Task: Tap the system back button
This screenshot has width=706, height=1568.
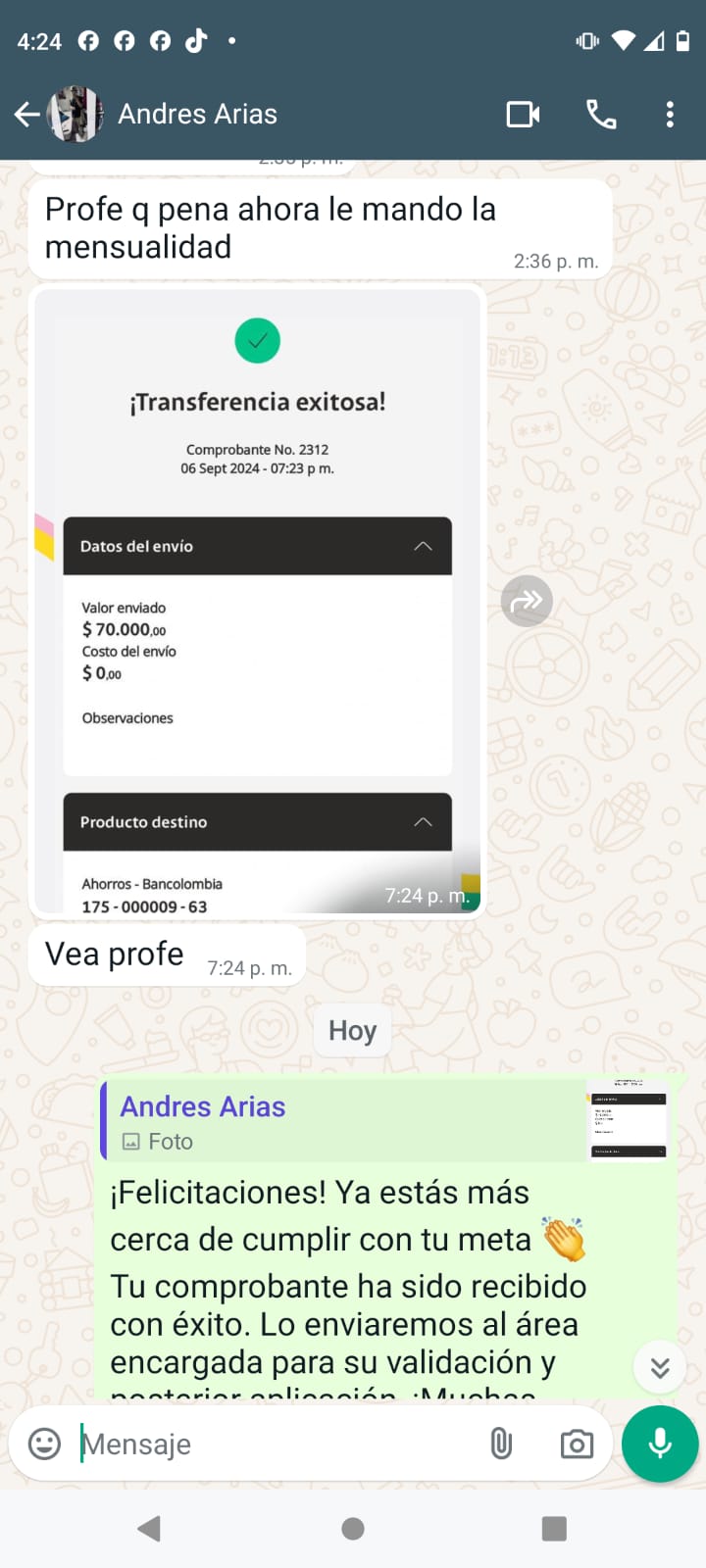Action: (149, 1529)
